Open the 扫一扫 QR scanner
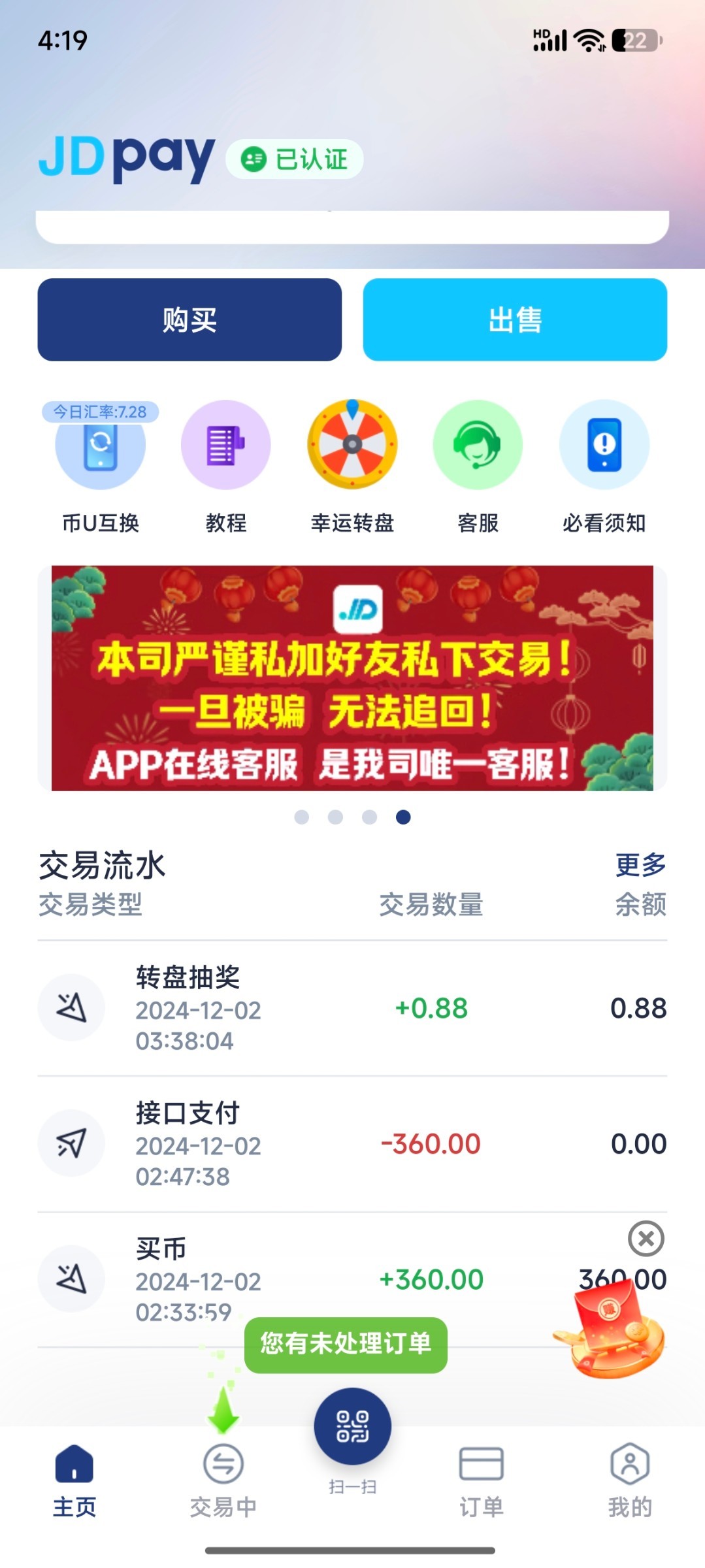Screen dimensions: 705x1568 (x=352, y=1428)
